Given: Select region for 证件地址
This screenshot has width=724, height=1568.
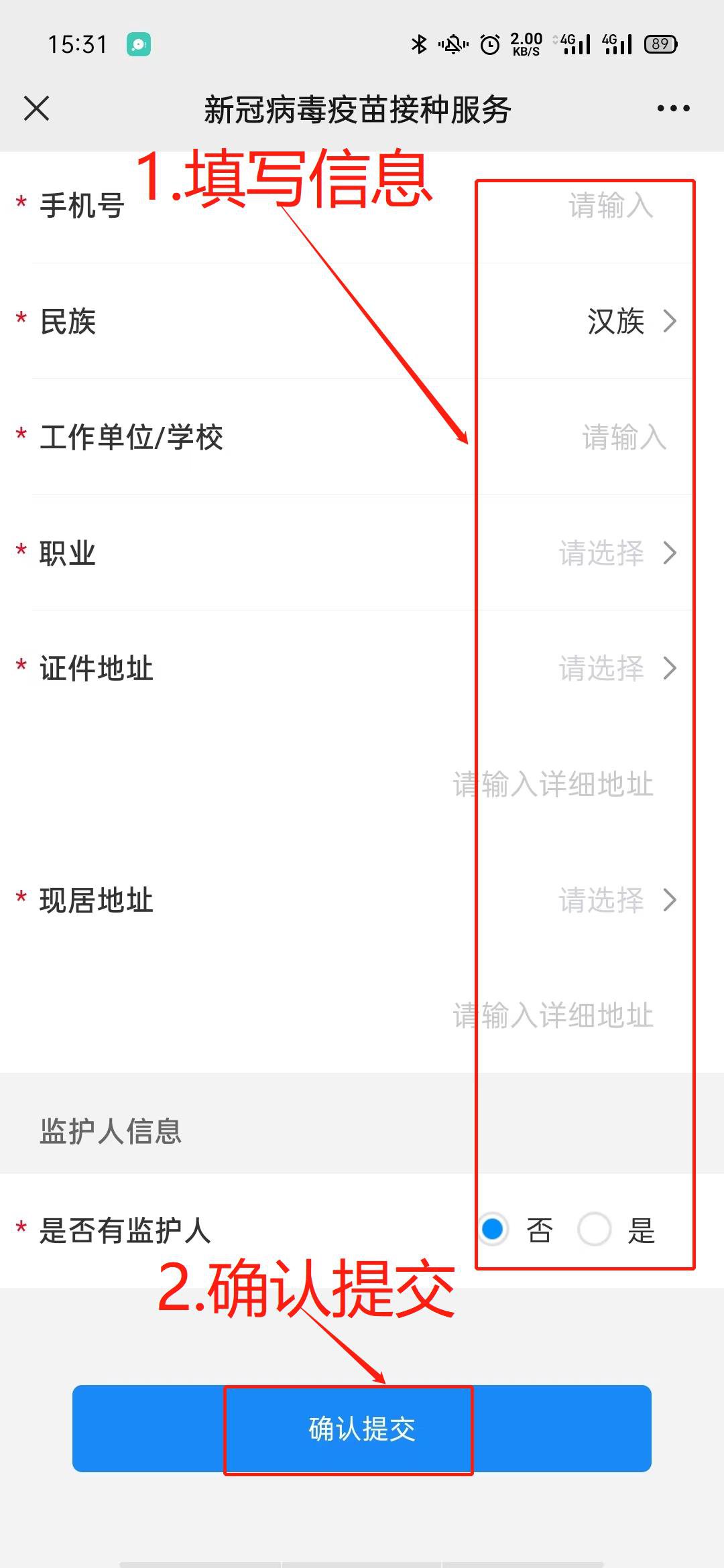Looking at the screenshot, I should (617, 669).
